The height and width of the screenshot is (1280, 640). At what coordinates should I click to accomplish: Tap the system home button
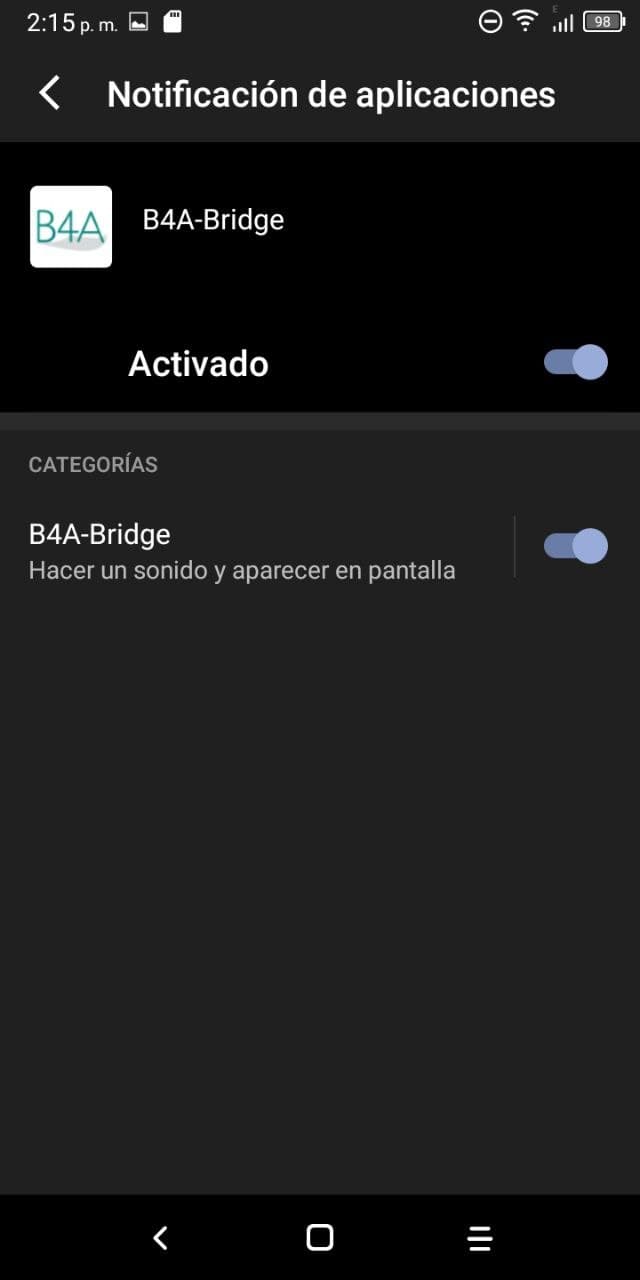[x=320, y=1237]
